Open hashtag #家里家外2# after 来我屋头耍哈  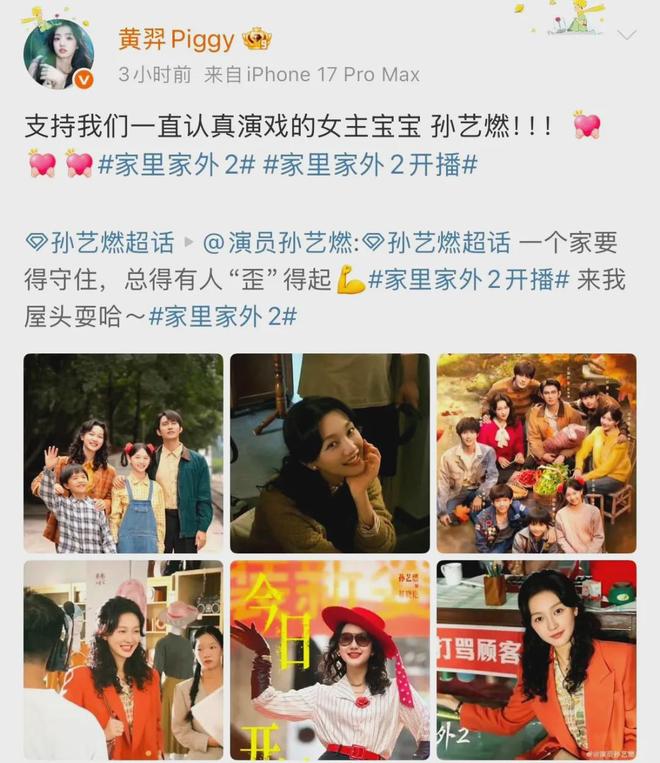pos(222,316)
